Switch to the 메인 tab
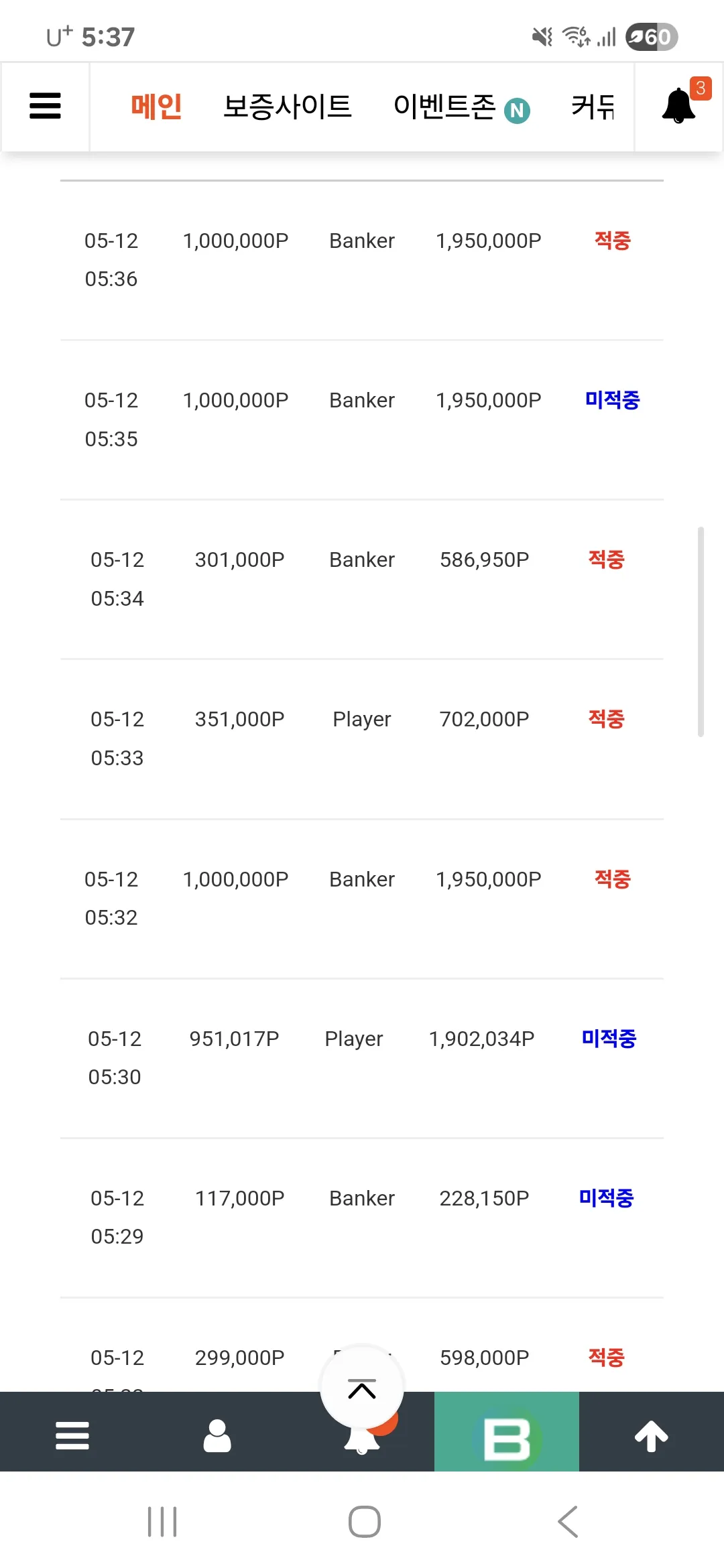Image resolution: width=724 pixels, height=1568 pixels. (x=156, y=107)
